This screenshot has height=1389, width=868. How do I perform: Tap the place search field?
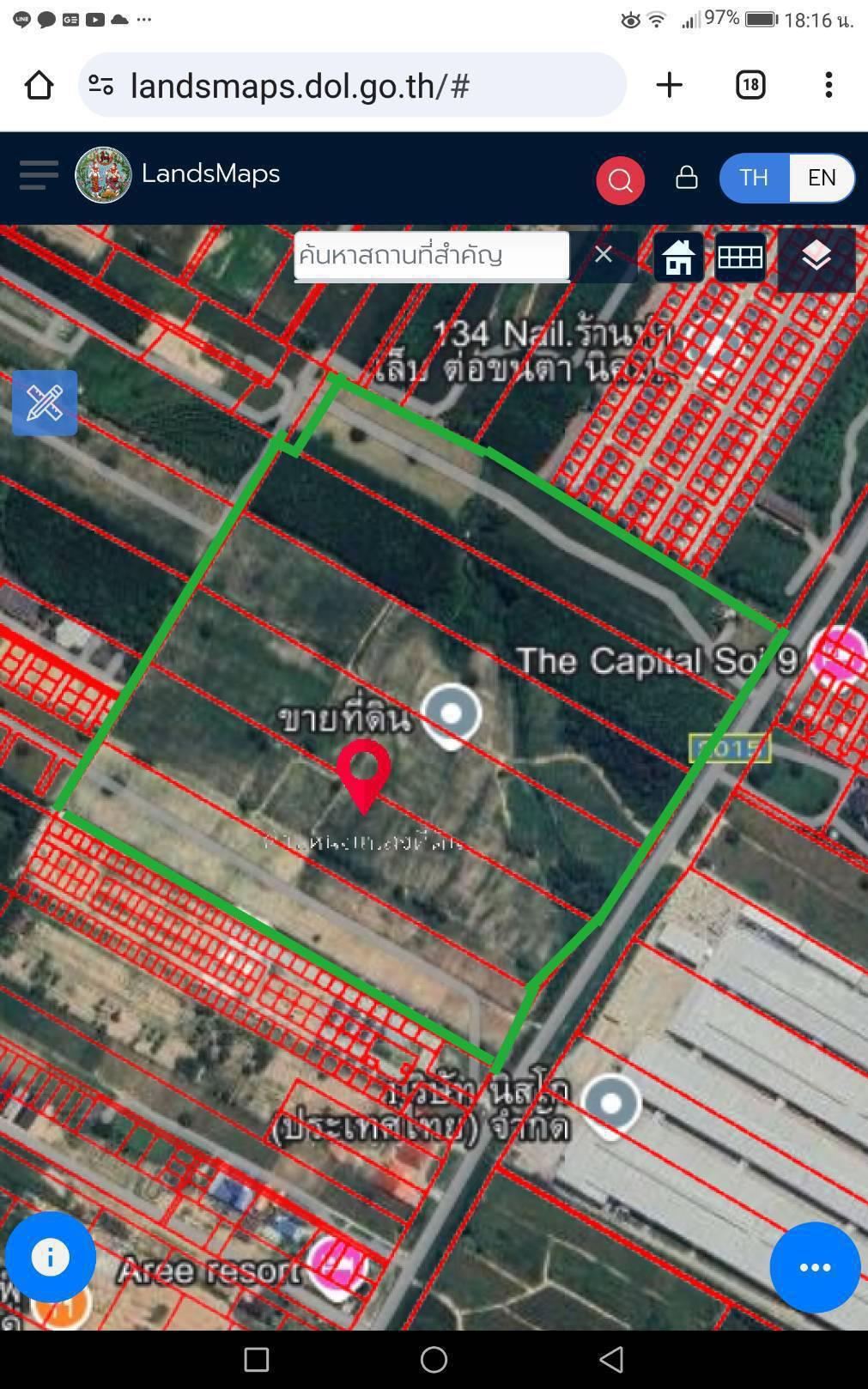[431, 256]
